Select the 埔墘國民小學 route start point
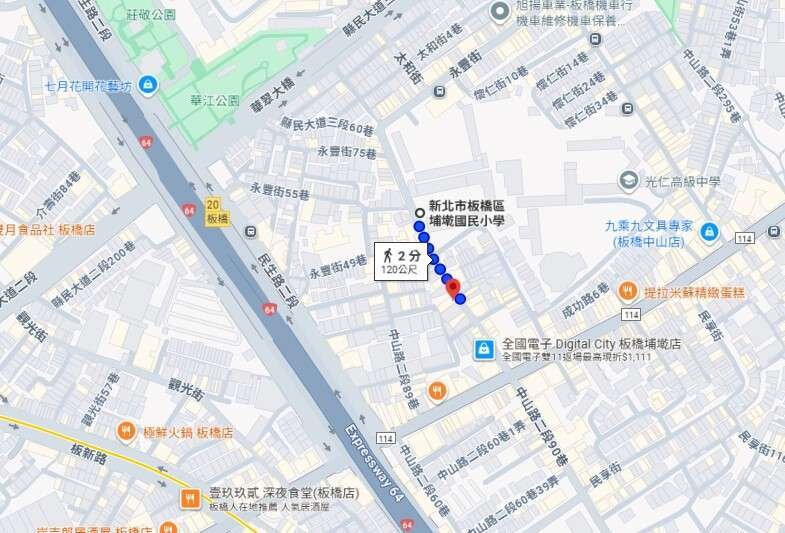The image size is (785, 533). 419,212
